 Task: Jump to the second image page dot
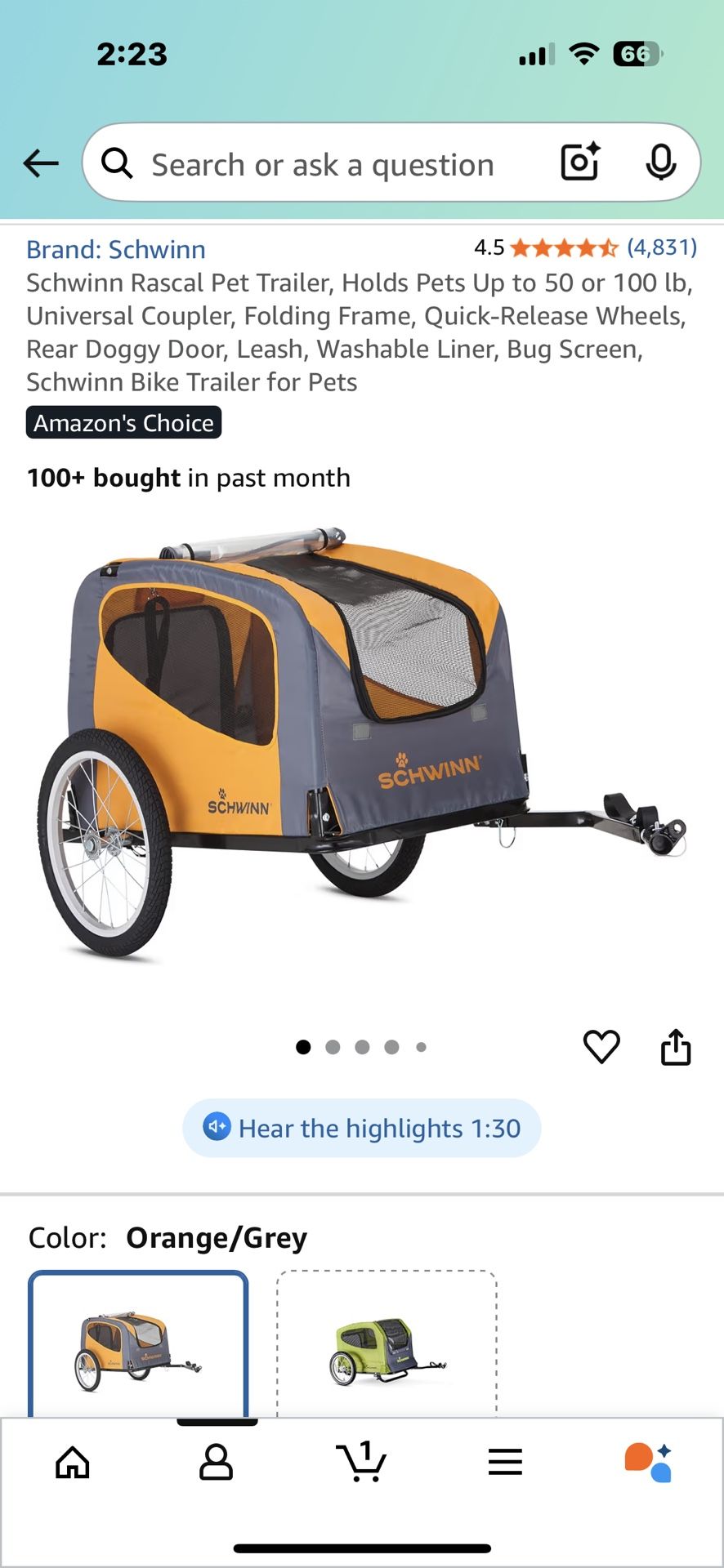[333, 1047]
